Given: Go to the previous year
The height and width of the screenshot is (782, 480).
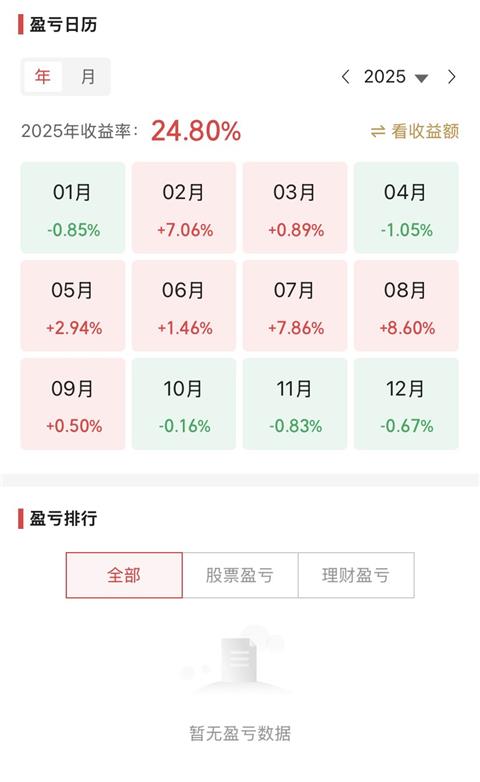Looking at the screenshot, I should coord(345,77).
